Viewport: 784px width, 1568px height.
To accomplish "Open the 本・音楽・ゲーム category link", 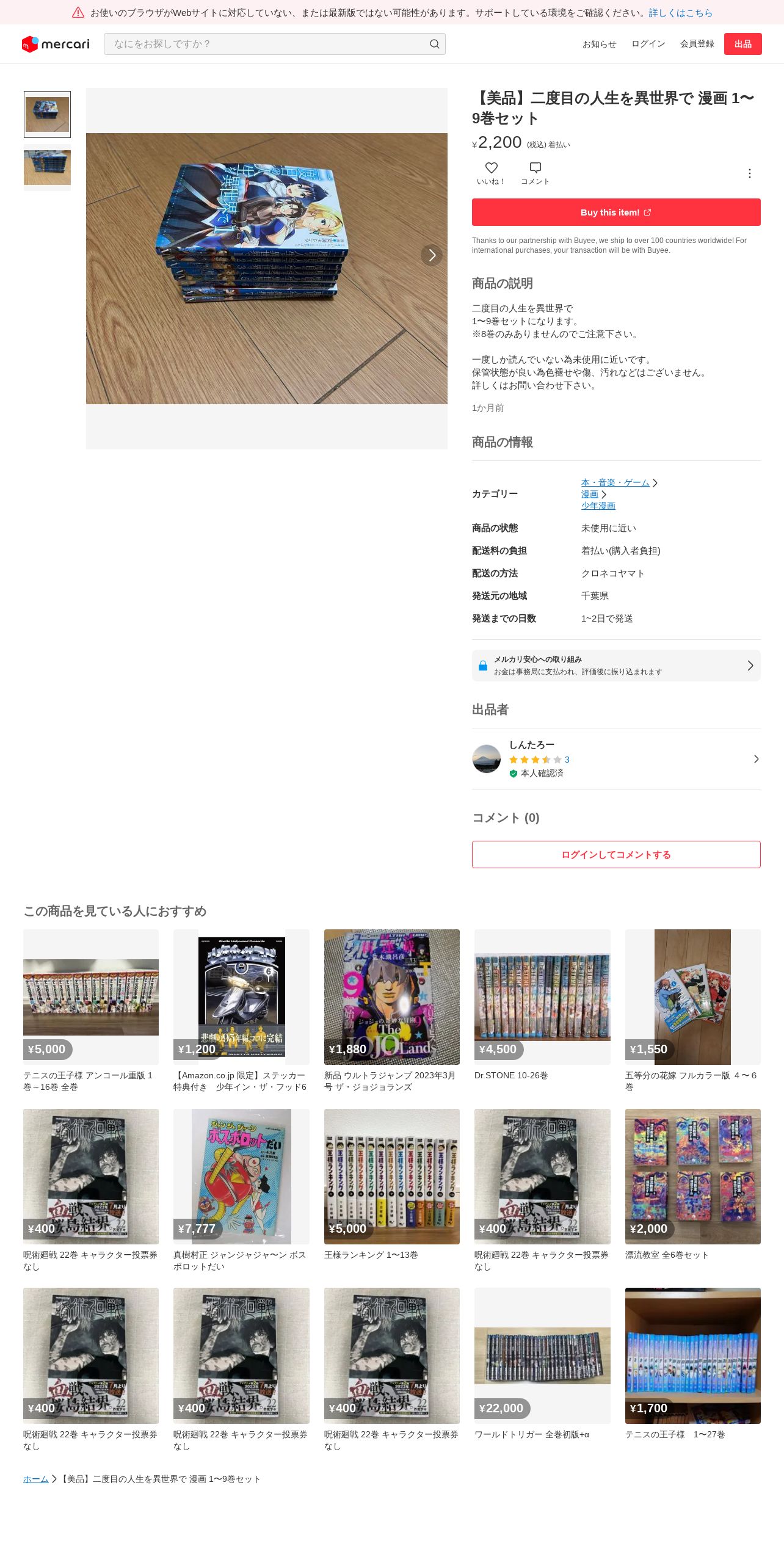I will pos(615,482).
